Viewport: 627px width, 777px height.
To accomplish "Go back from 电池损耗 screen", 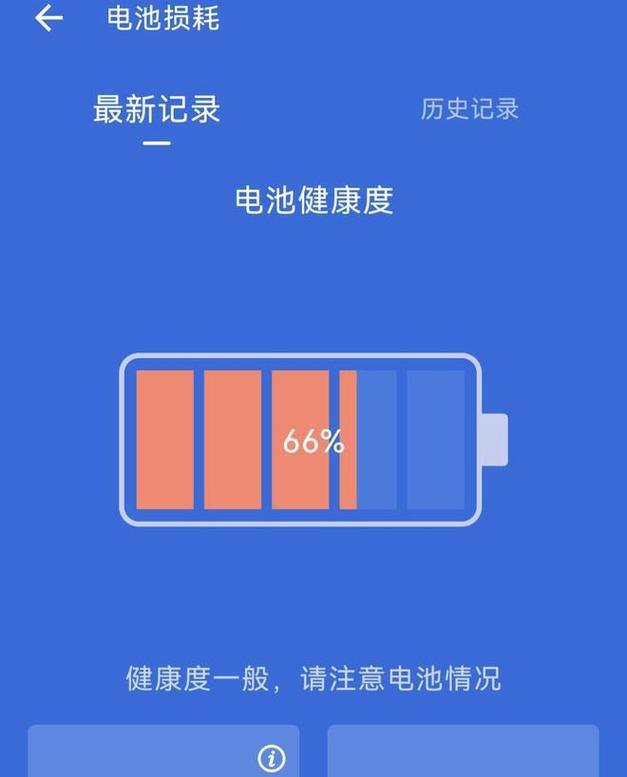I will [48, 19].
